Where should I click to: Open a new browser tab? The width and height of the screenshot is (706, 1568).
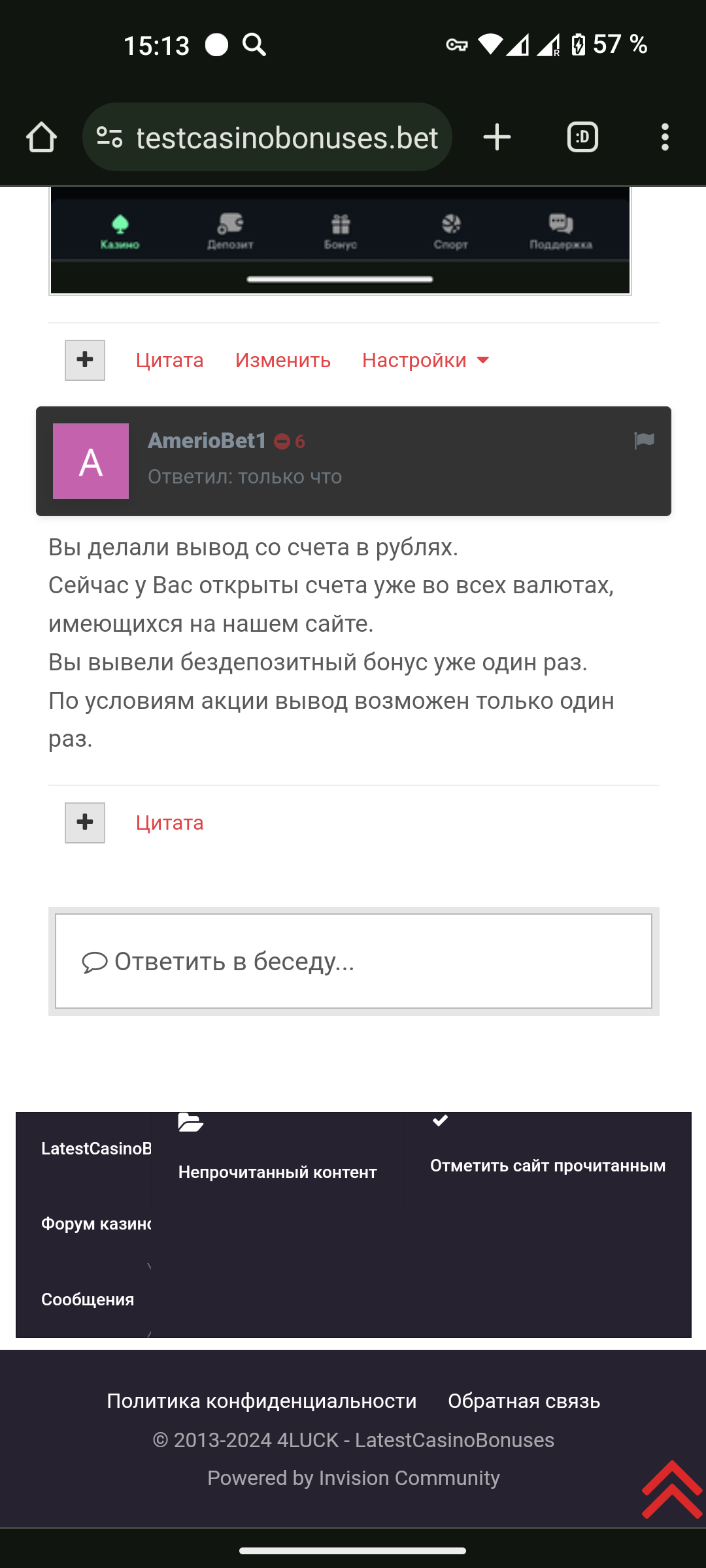(497, 138)
